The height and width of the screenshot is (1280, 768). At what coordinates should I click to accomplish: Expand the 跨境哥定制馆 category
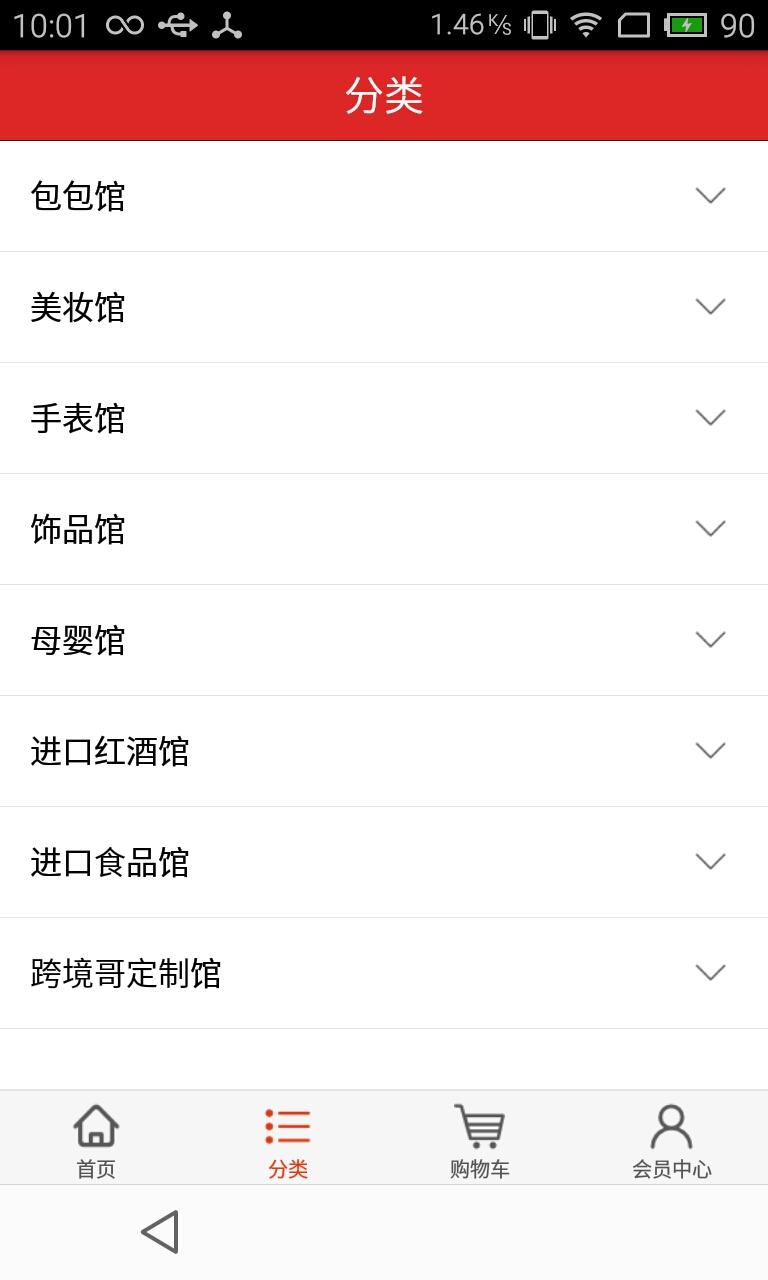point(710,973)
